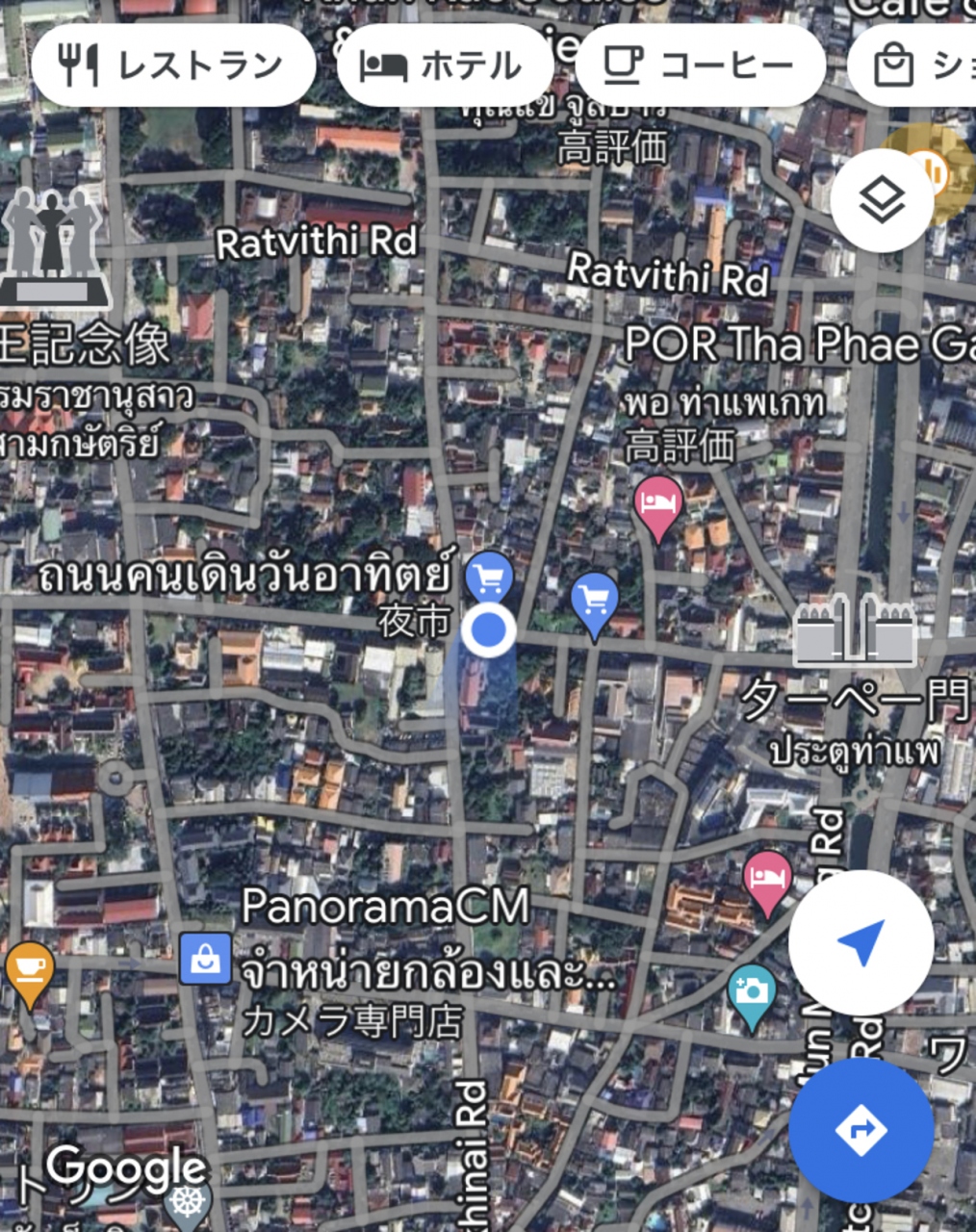
Task: Select the ショッピング shopping chip
Action: point(914,65)
